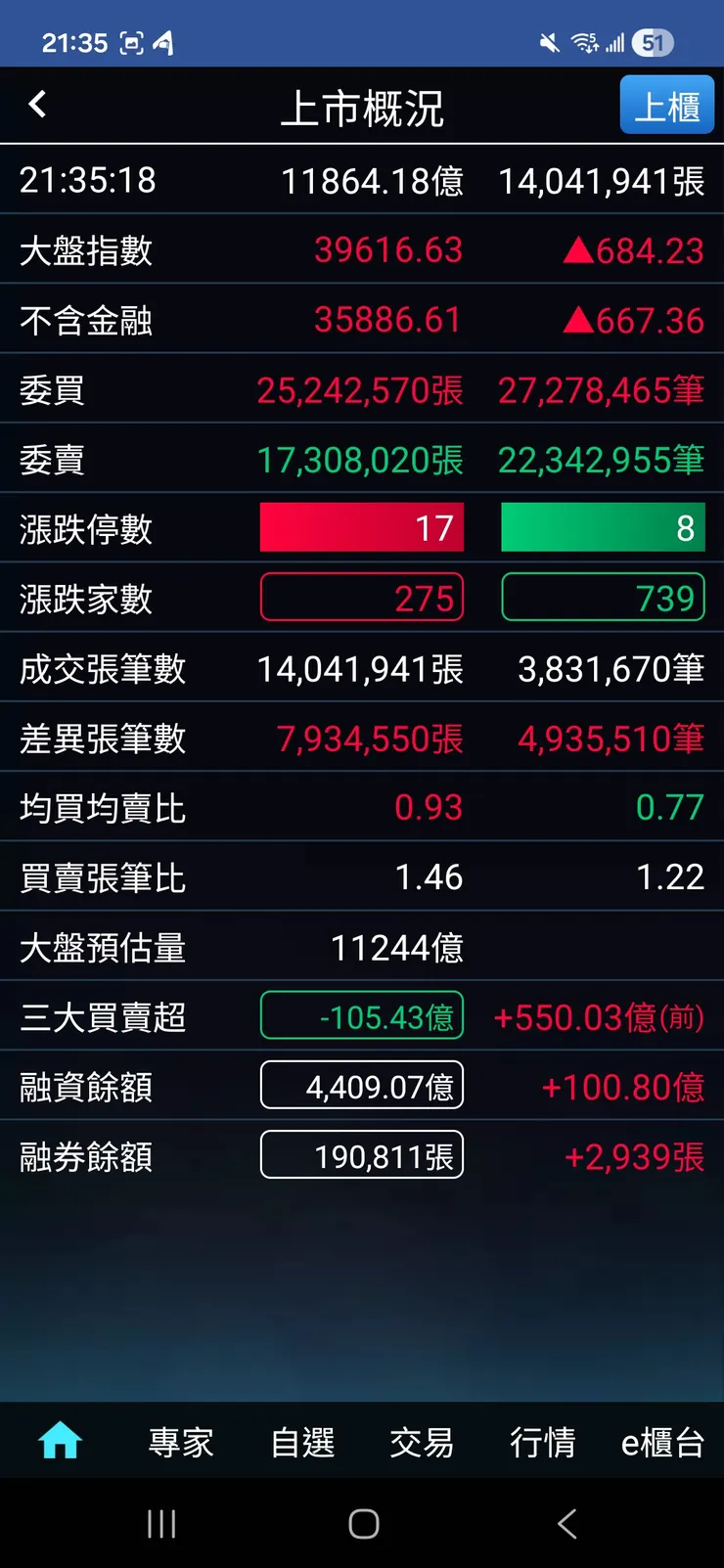Tap the Android back chevron
This screenshot has width=724, height=1568.
pyautogui.click(x=566, y=1522)
